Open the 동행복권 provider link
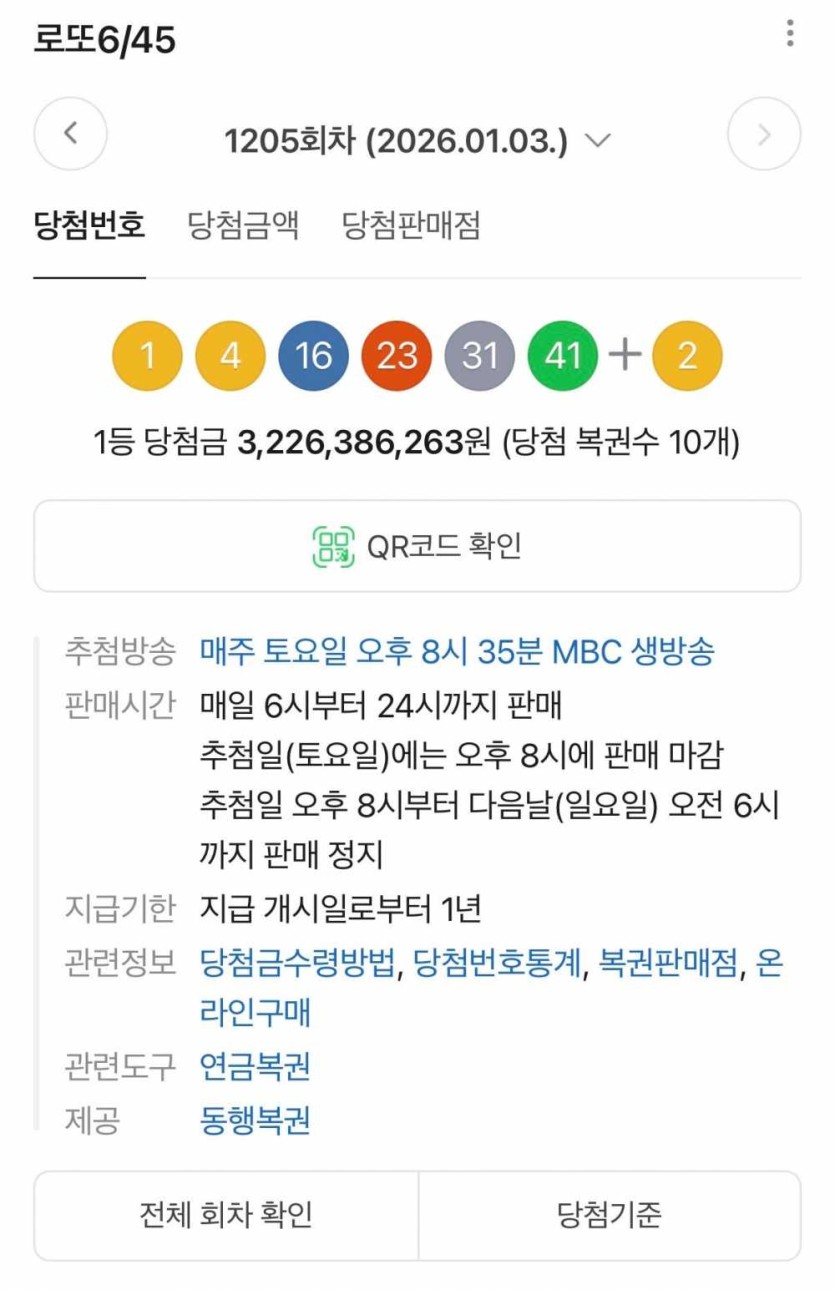This screenshot has height=1290, width=835. click(x=255, y=1119)
